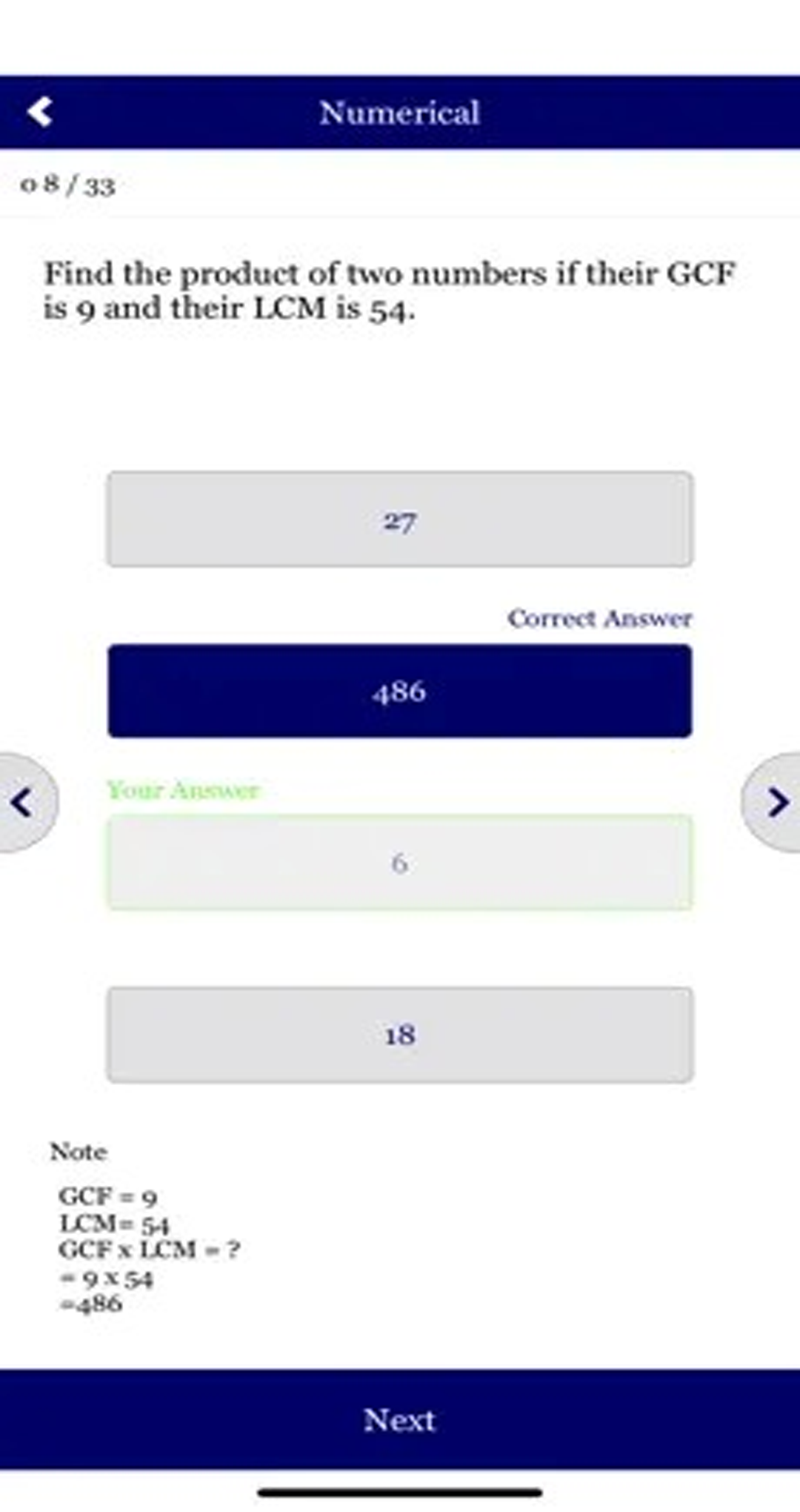Go to the next question arrow
The image size is (800, 1512).
tap(776, 803)
